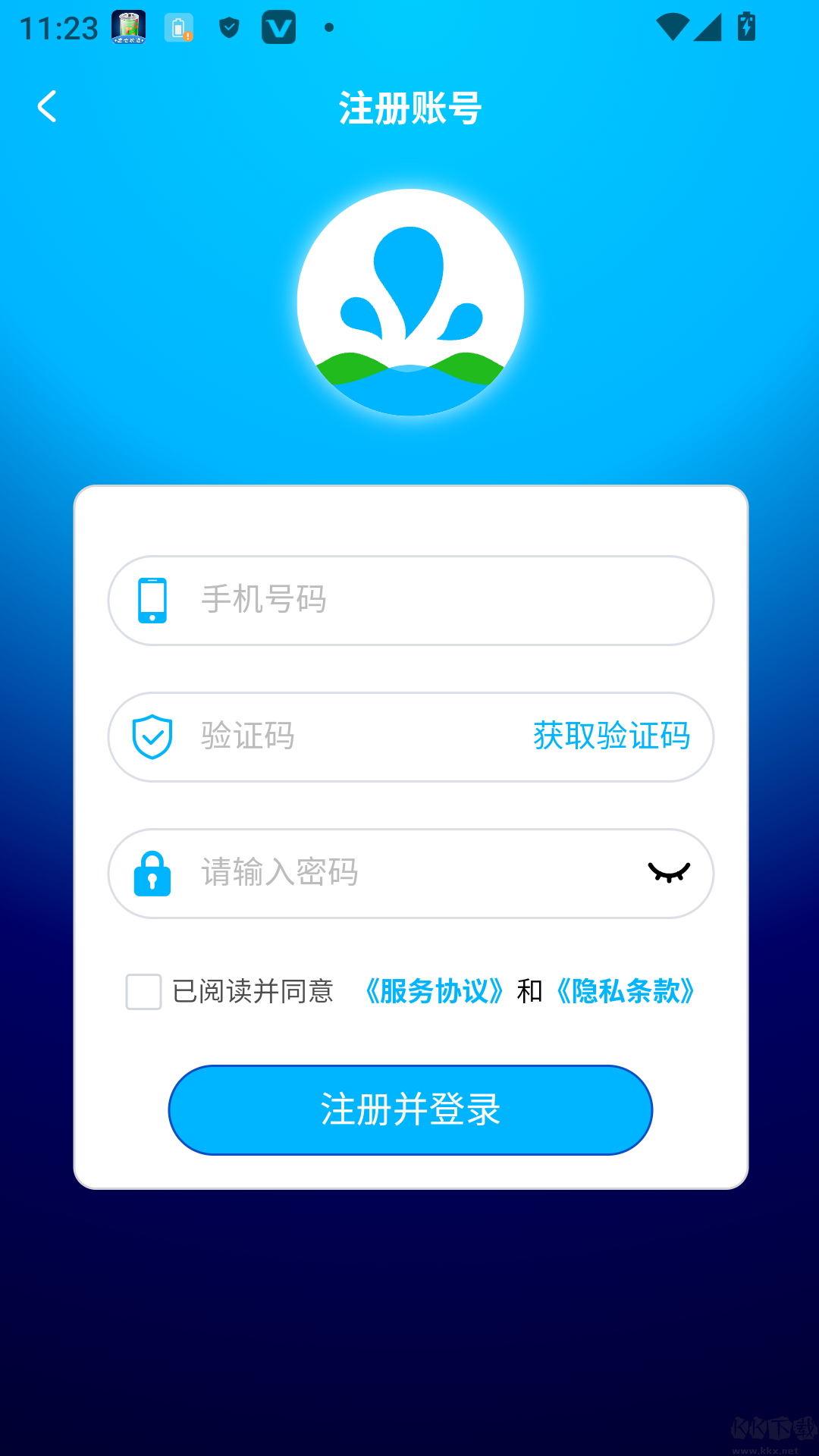Tap the back arrow icon
The image size is (819, 1456).
[47, 107]
